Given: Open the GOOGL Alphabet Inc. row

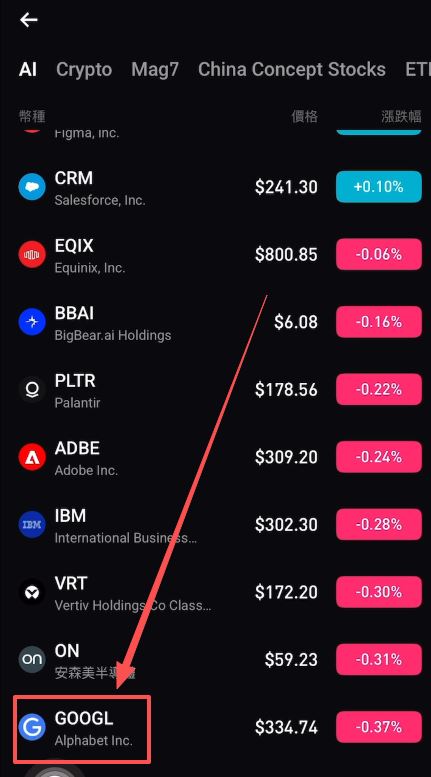Looking at the screenshot, I should (216, 727).
